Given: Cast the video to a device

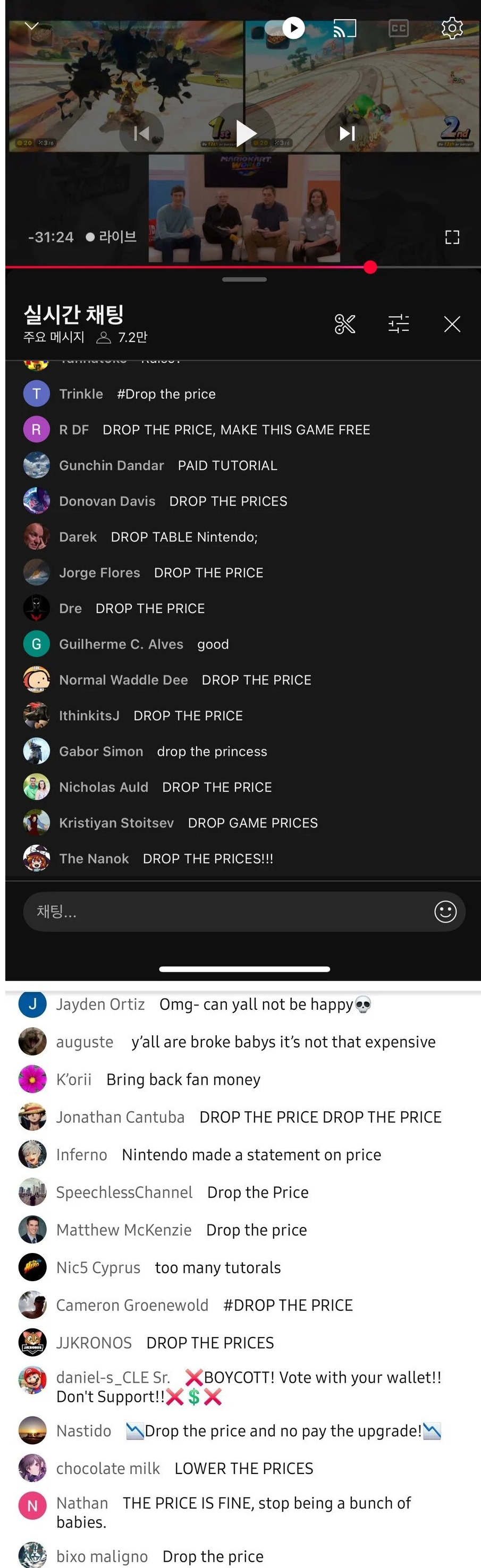Looking at the screenshot, I should click(x=344, y=28).
